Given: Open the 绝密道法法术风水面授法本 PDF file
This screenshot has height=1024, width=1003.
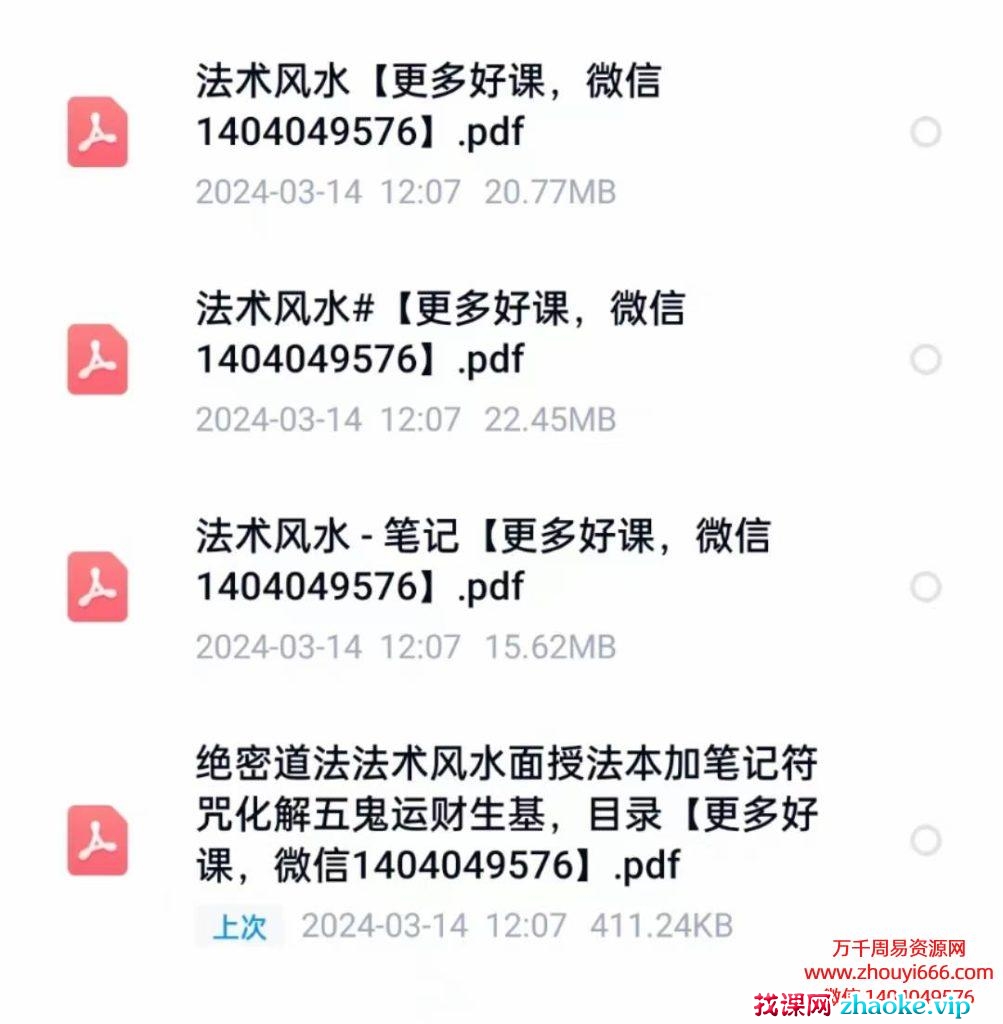Looking at the screenshot, I should point(505,815).
